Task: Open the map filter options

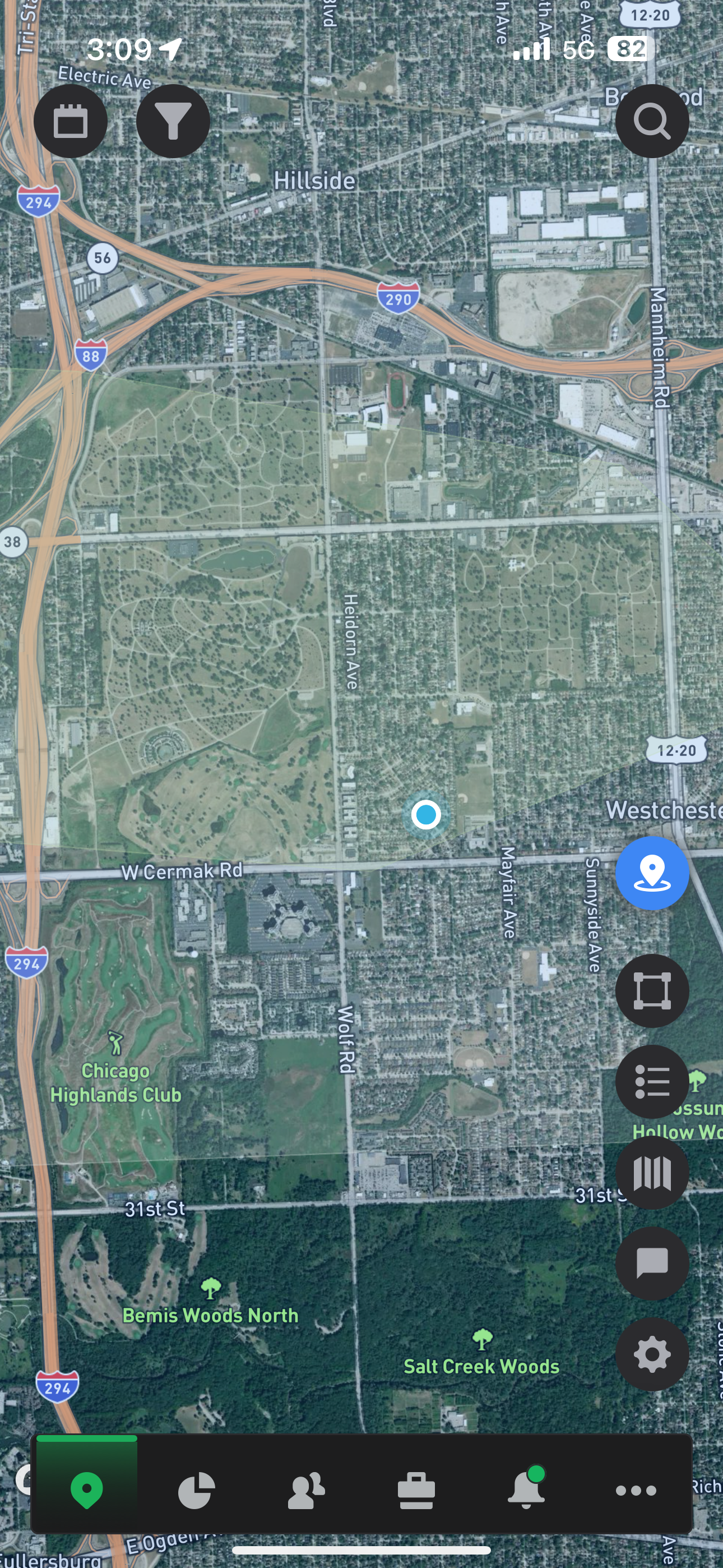Action: pos(173,121)
